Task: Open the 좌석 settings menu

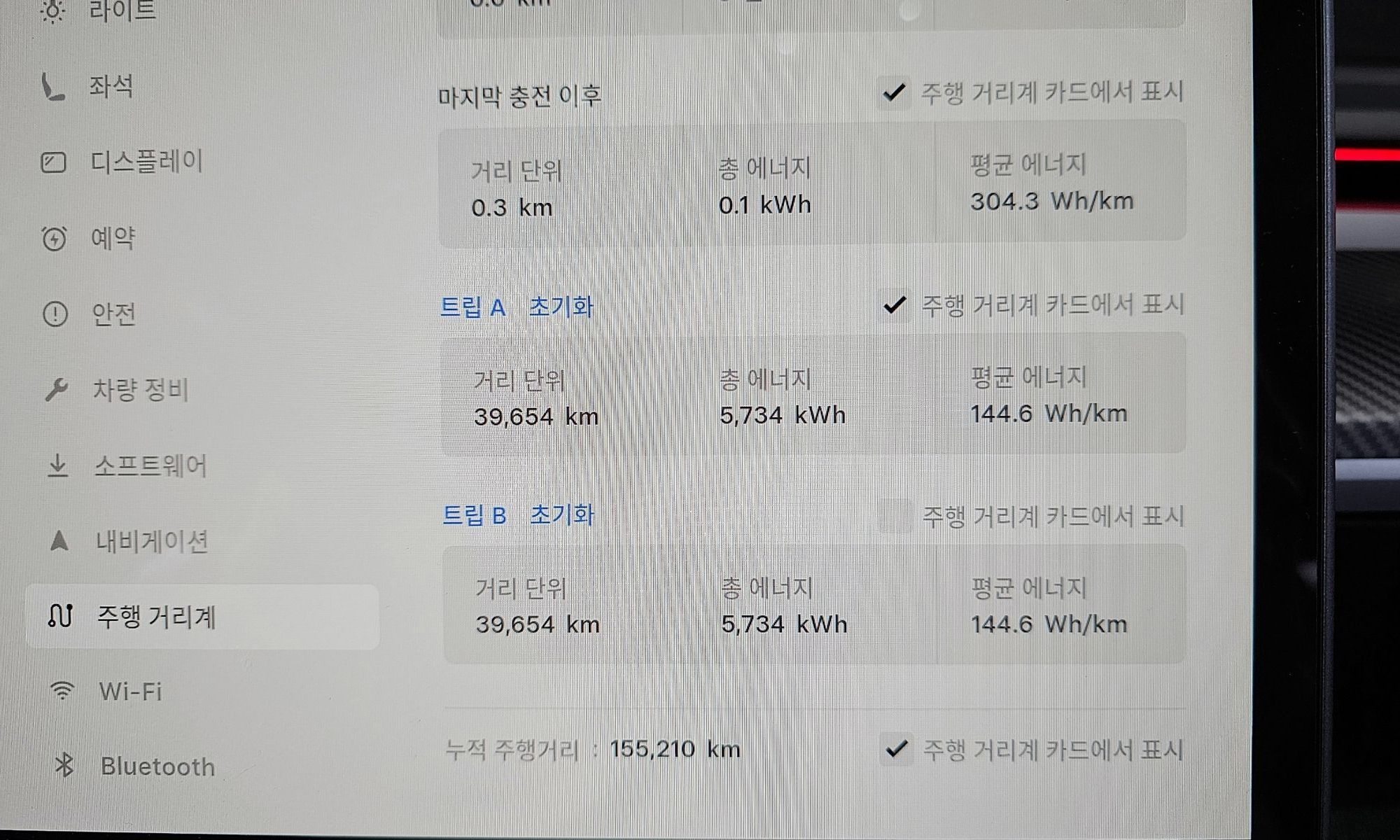Action: (x=110, y=87)
